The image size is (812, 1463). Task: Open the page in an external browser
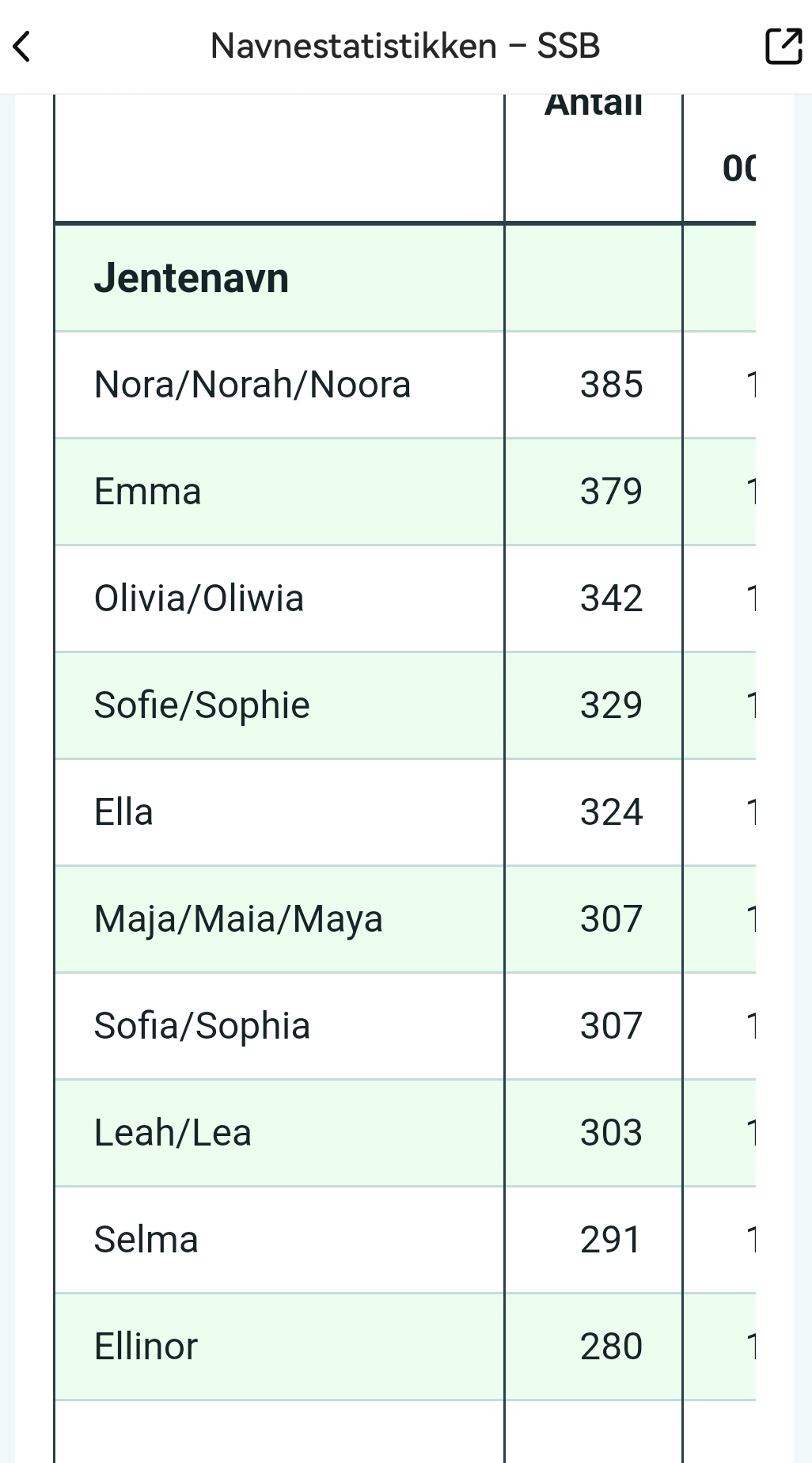[x=784, y=46]
